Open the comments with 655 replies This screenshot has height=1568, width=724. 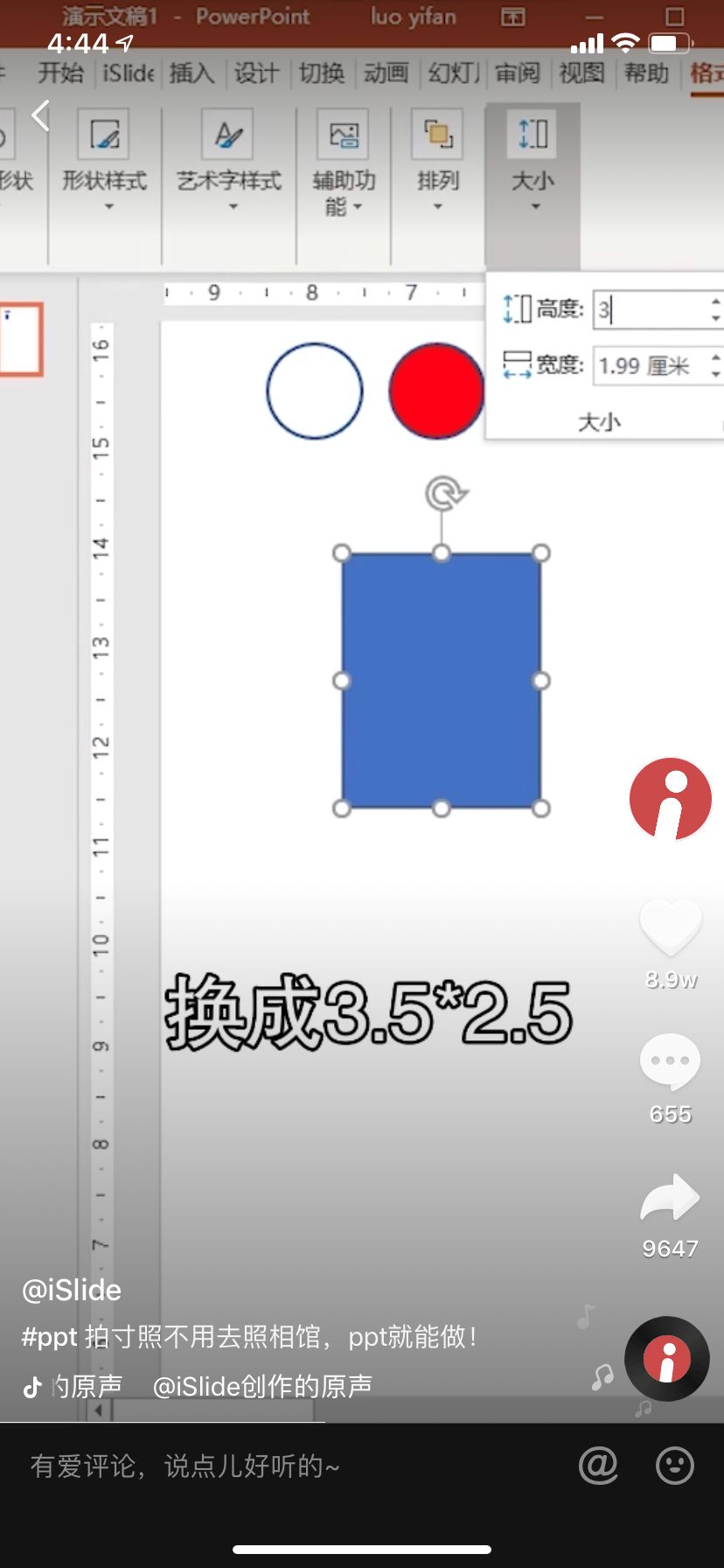[671, 1061]
